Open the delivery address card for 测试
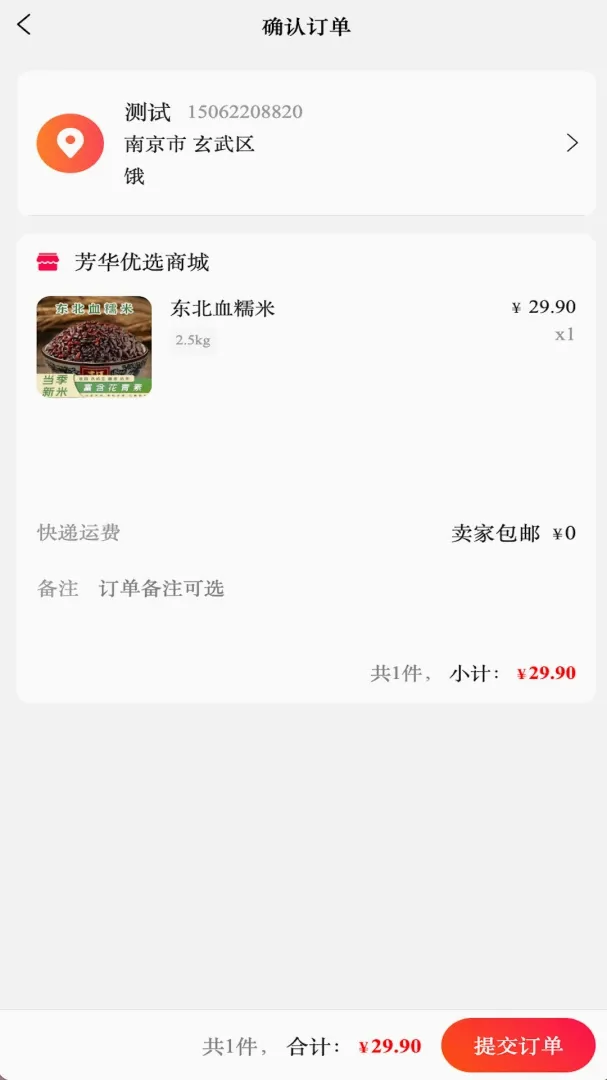The image size is (607, 1080). point(306,143)
